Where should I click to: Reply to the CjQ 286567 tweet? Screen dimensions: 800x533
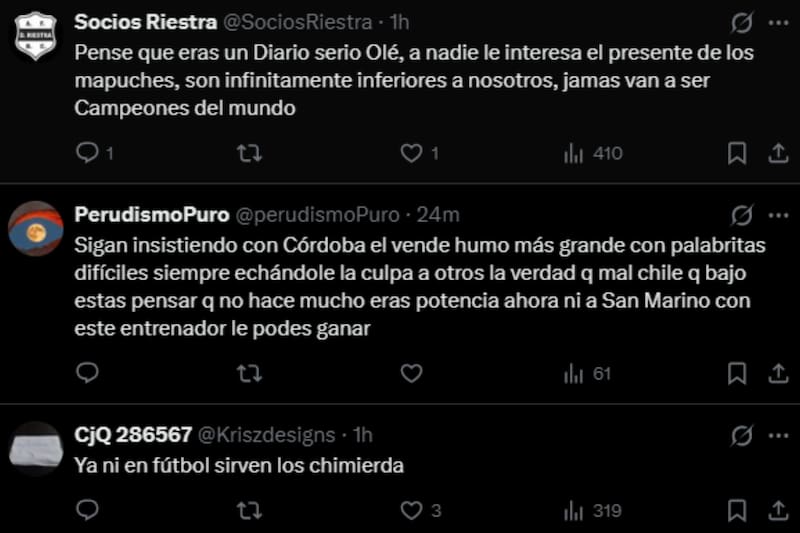point(88,510)
